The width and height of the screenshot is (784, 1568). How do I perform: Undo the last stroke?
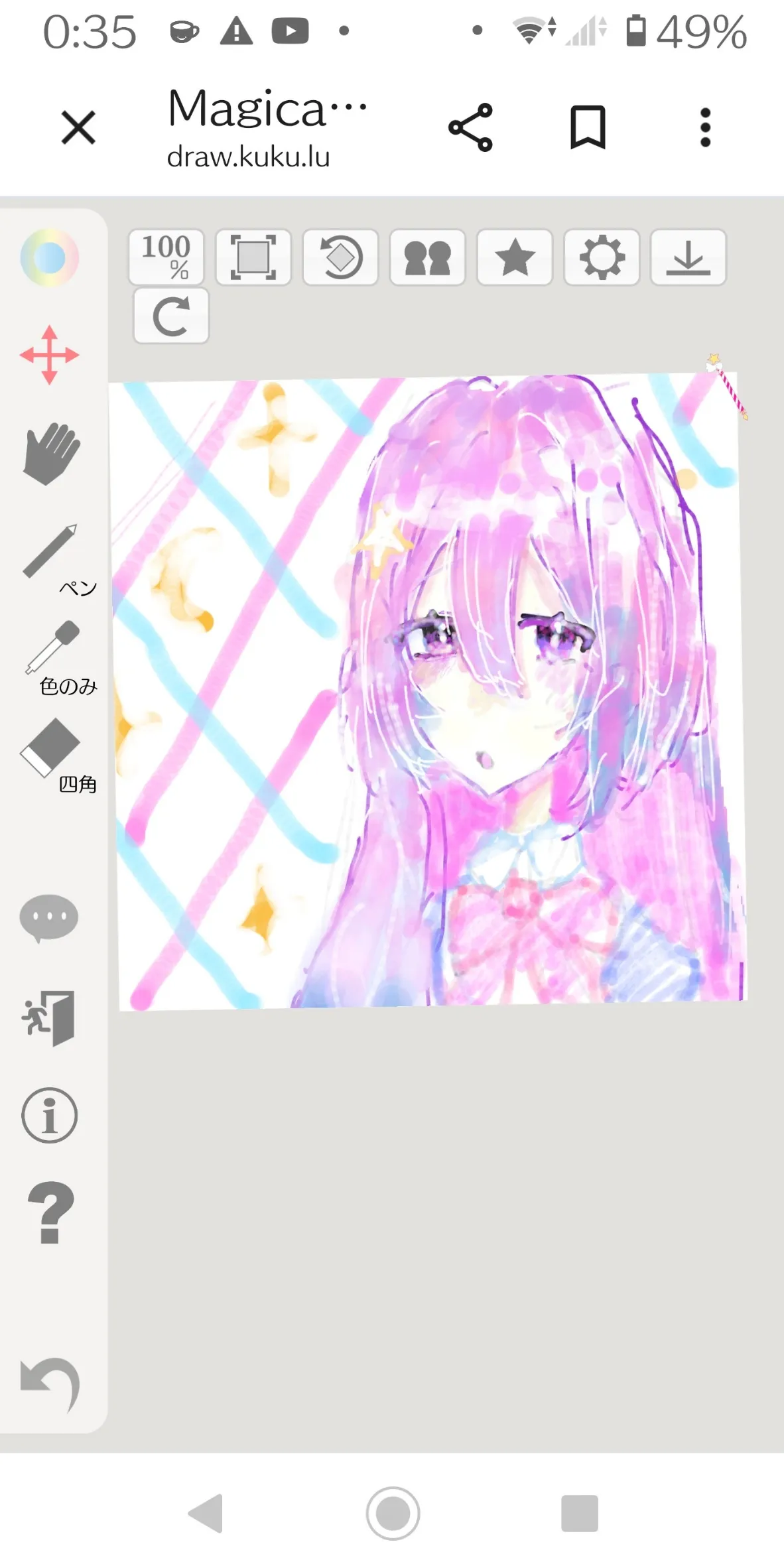click(50, 1383)
